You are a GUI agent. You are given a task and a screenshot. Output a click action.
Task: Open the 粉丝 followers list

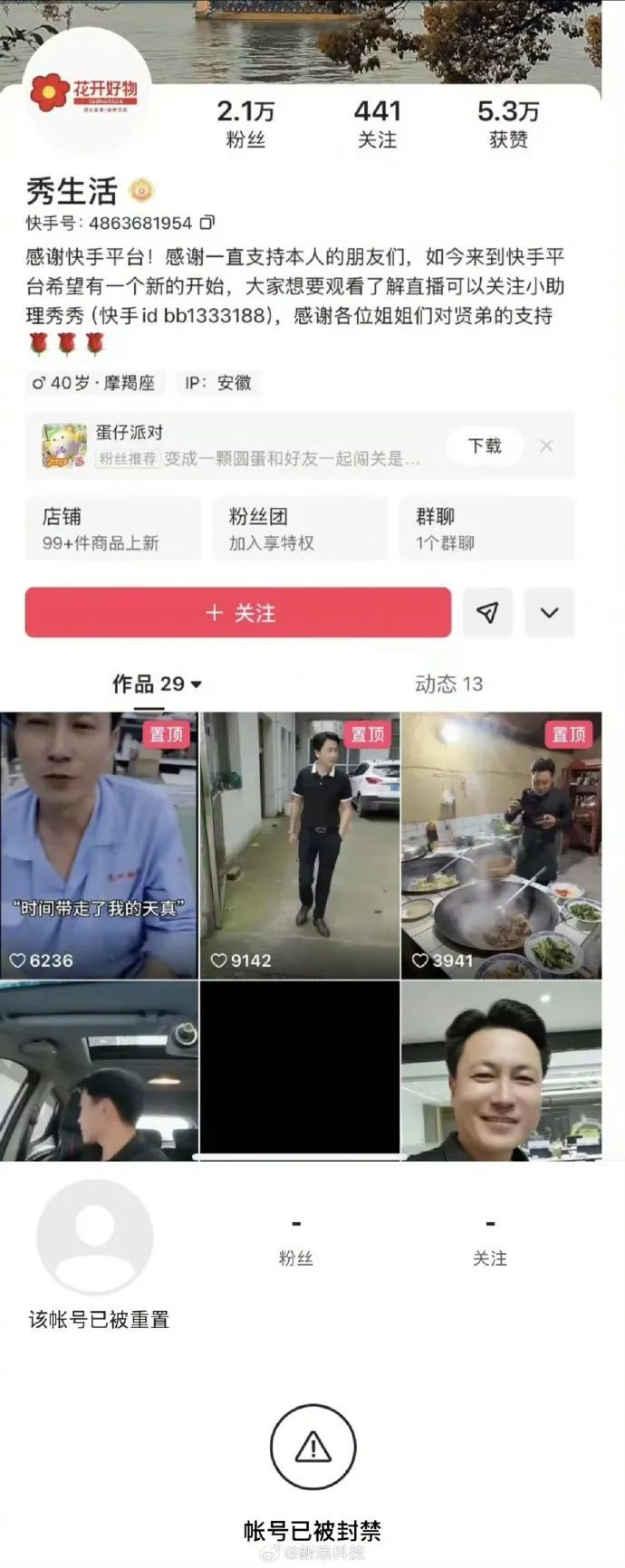[x=245, y=123]
